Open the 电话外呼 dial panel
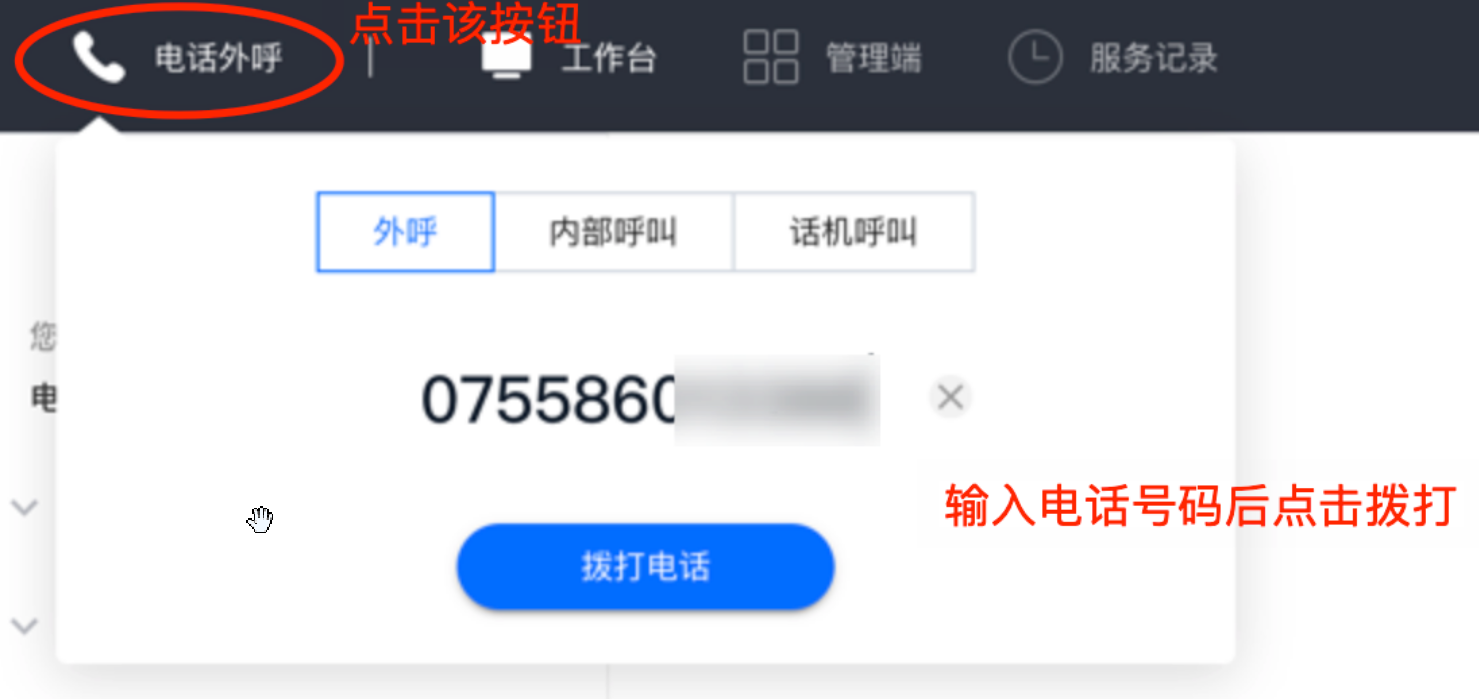The width and height of the screenshot is (1479, 699). pyautogui.click(x=180, y=59)
